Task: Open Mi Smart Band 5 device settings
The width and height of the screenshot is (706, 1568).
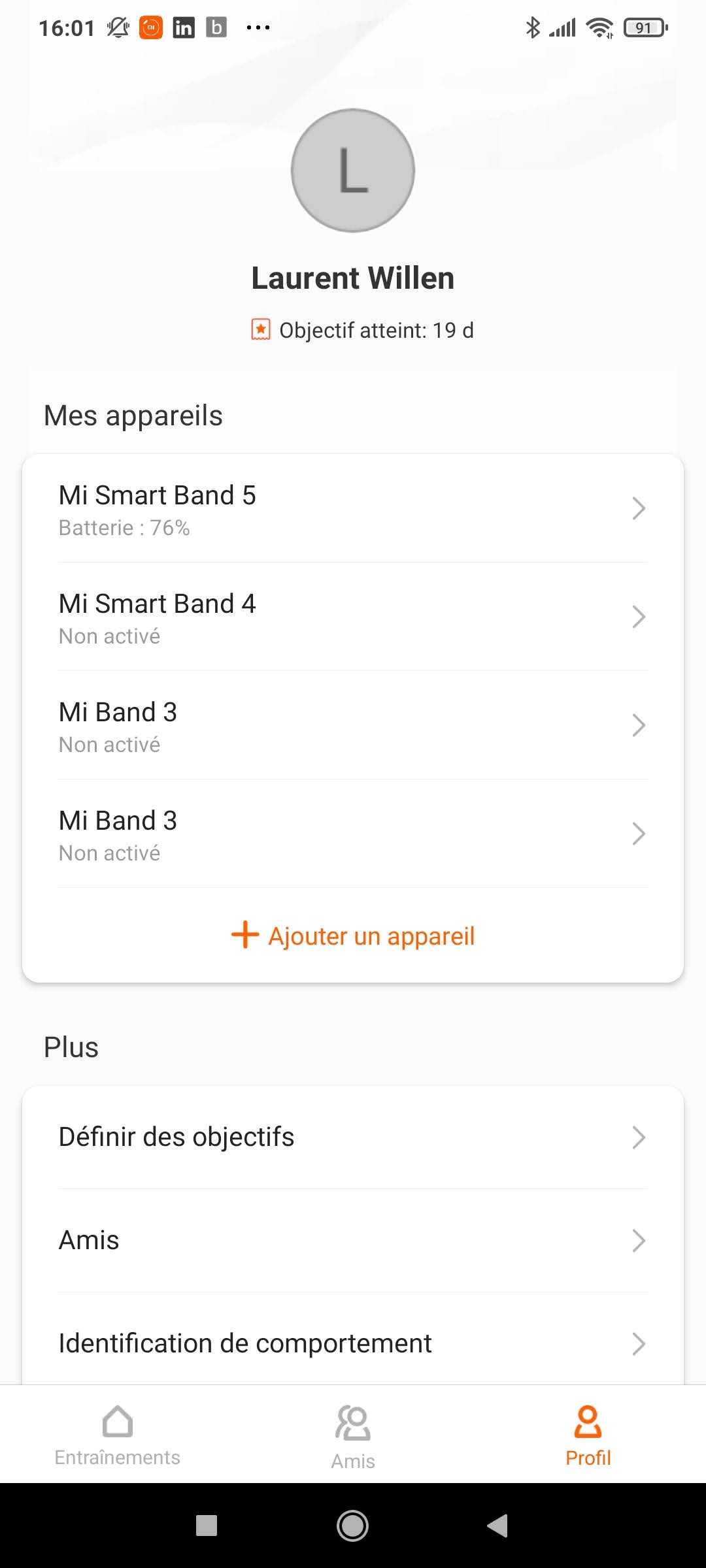Action: (353, 510)
